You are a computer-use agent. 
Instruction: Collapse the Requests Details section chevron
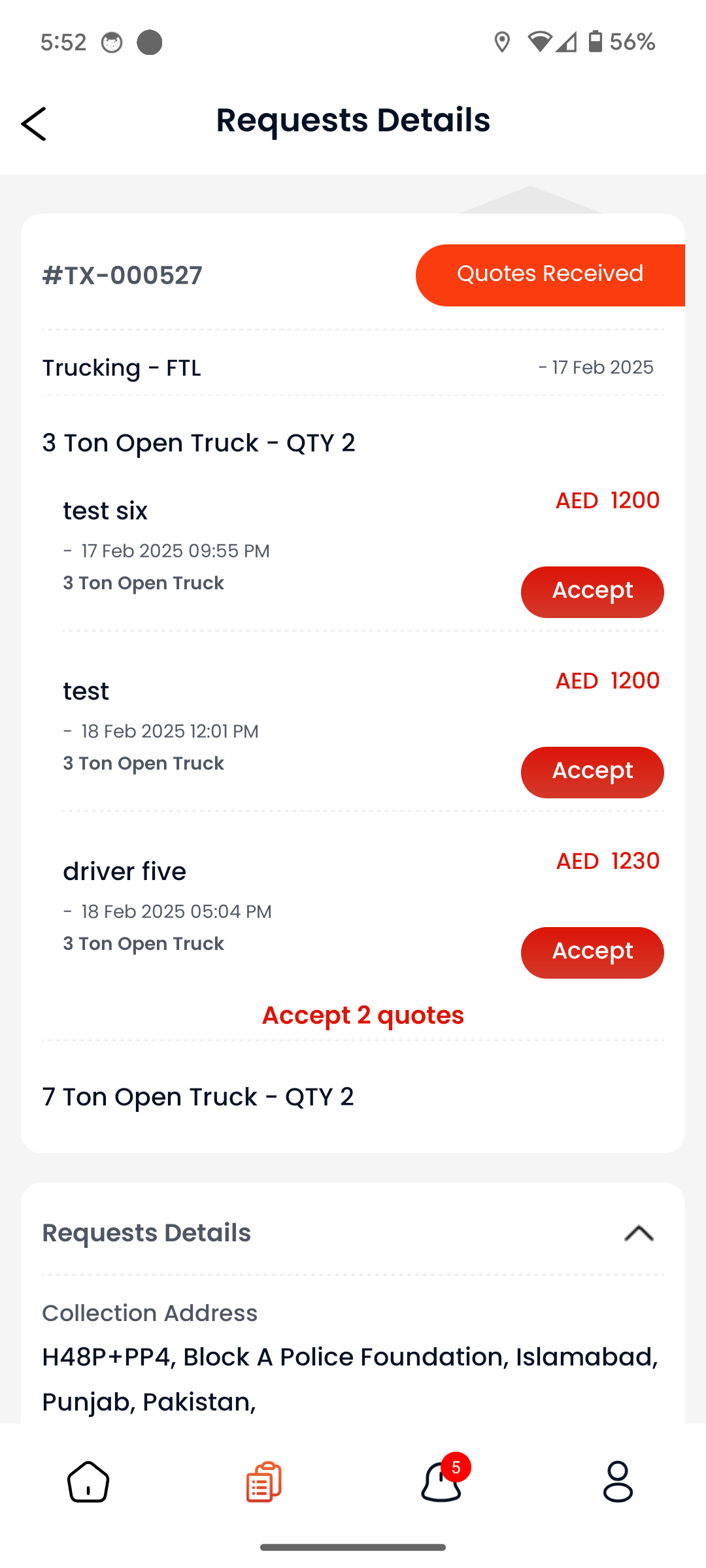[639, 1233]
